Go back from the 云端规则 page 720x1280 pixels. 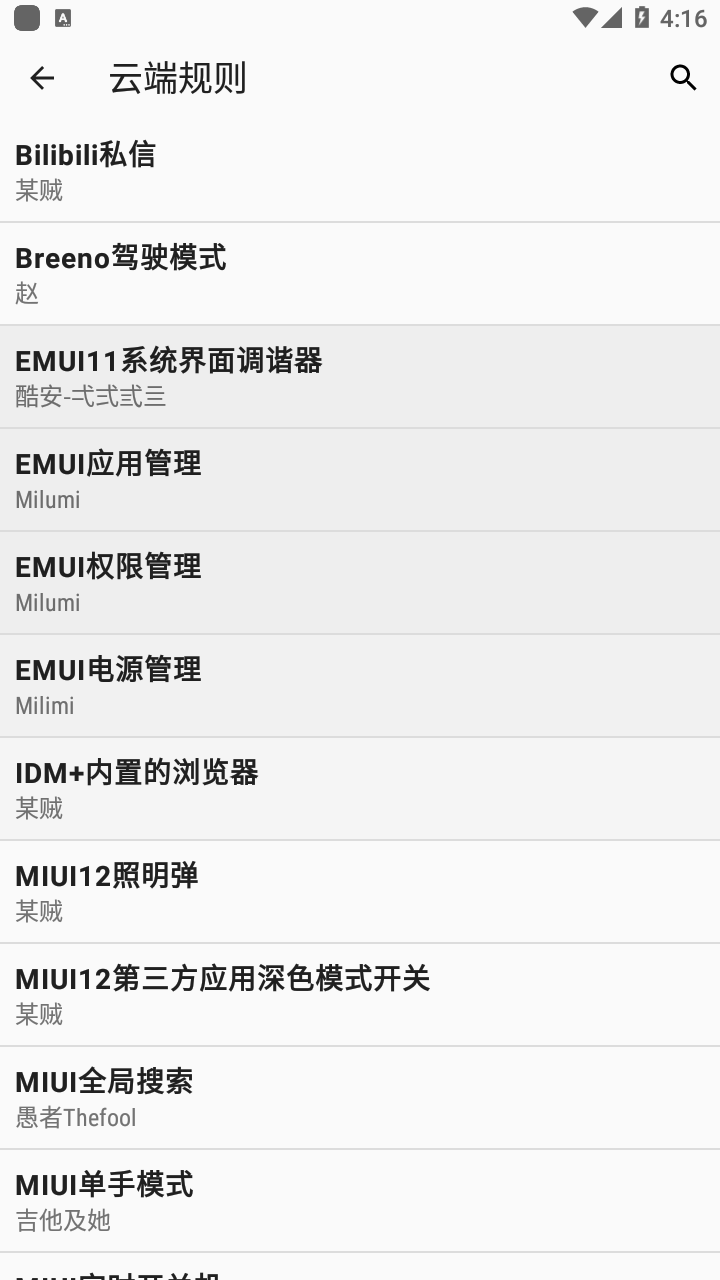click(x=42, y=78)
